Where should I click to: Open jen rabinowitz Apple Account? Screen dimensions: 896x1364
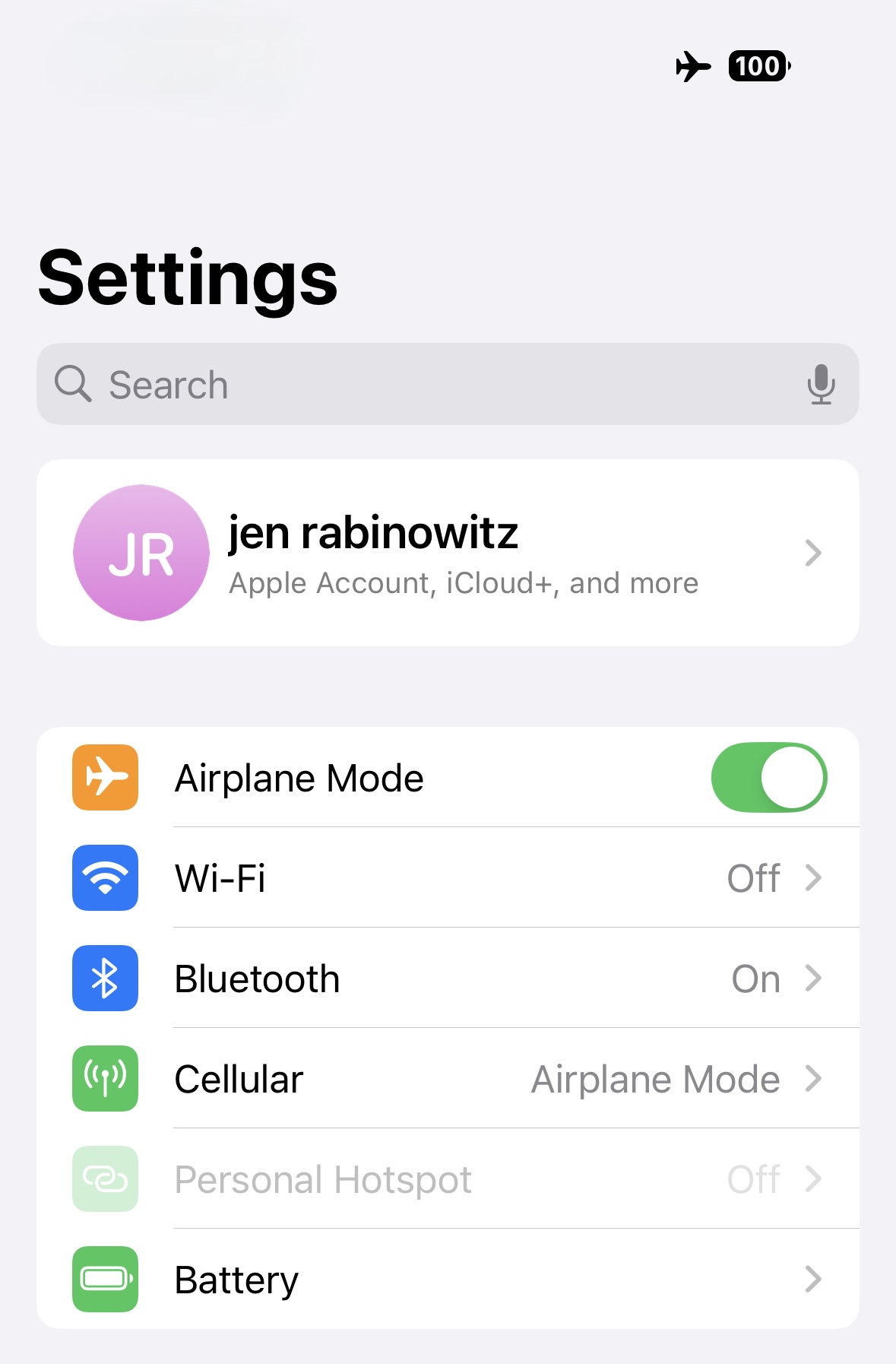point(448,554)
